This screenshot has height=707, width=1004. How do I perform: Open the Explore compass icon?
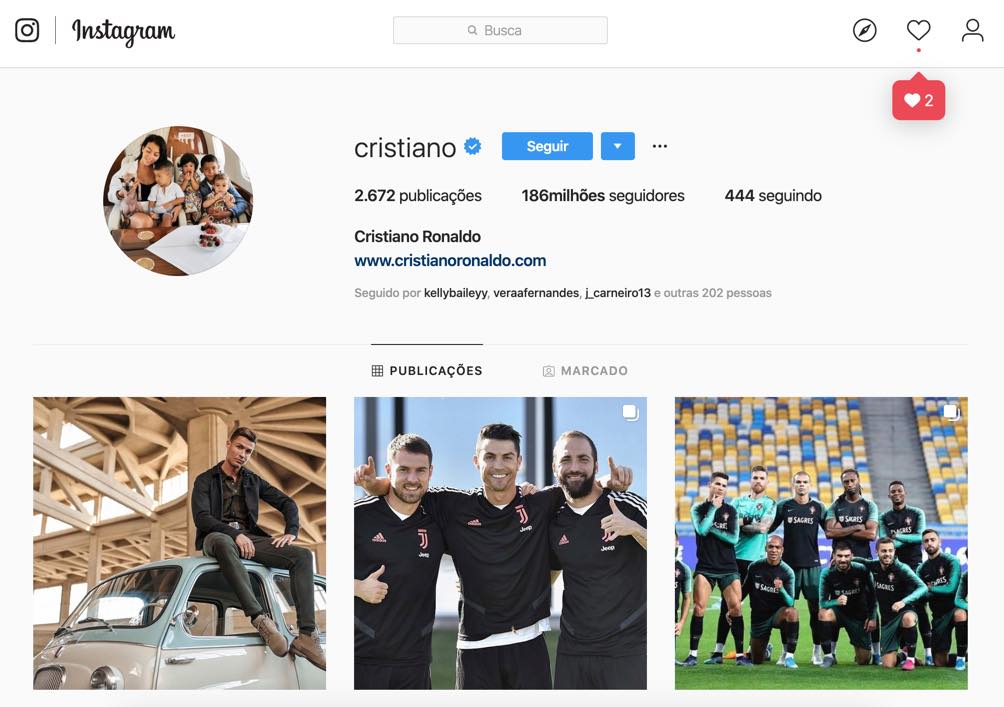click(x=865, y=30)
